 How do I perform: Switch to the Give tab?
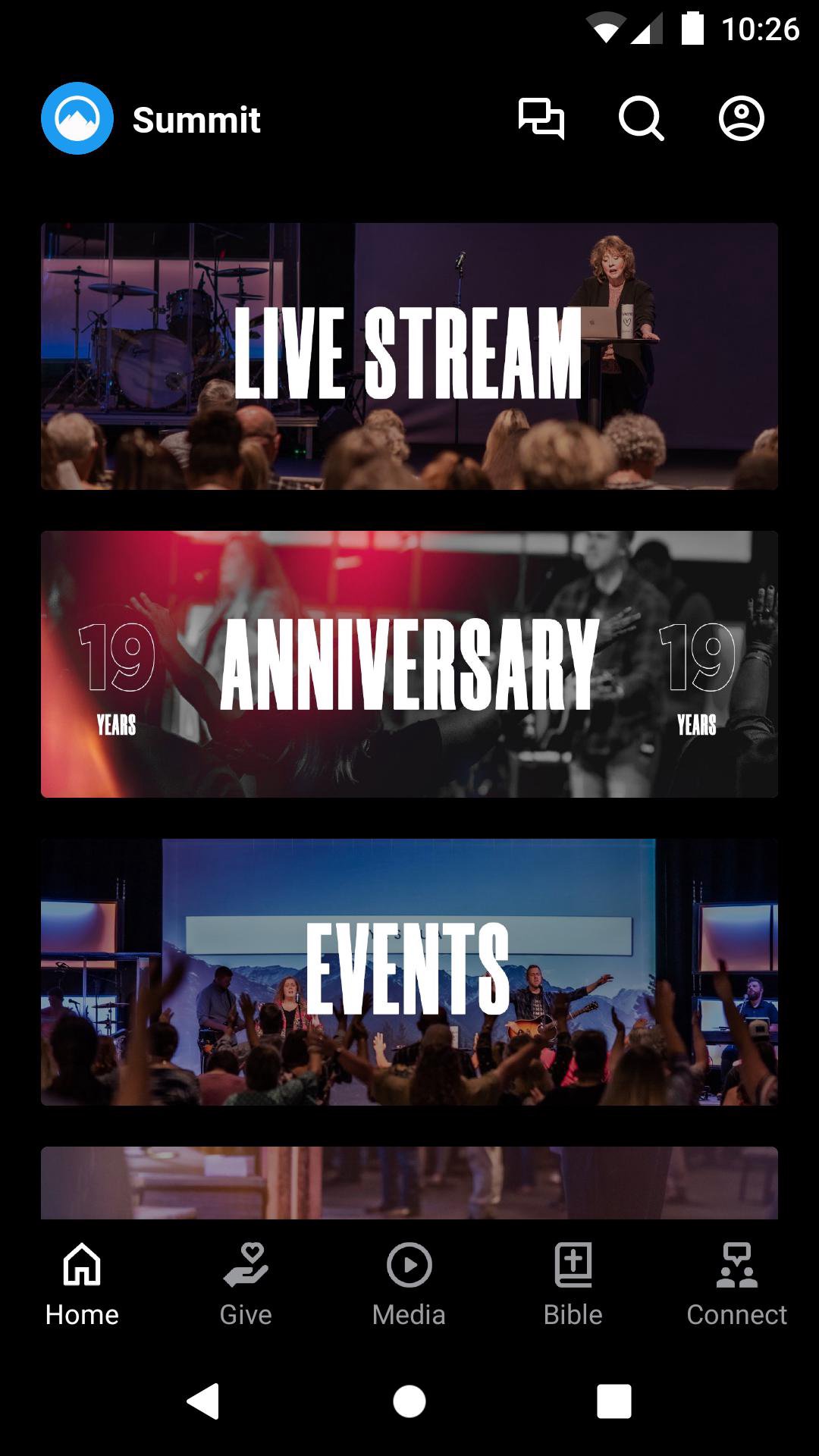click(246, 1280)
